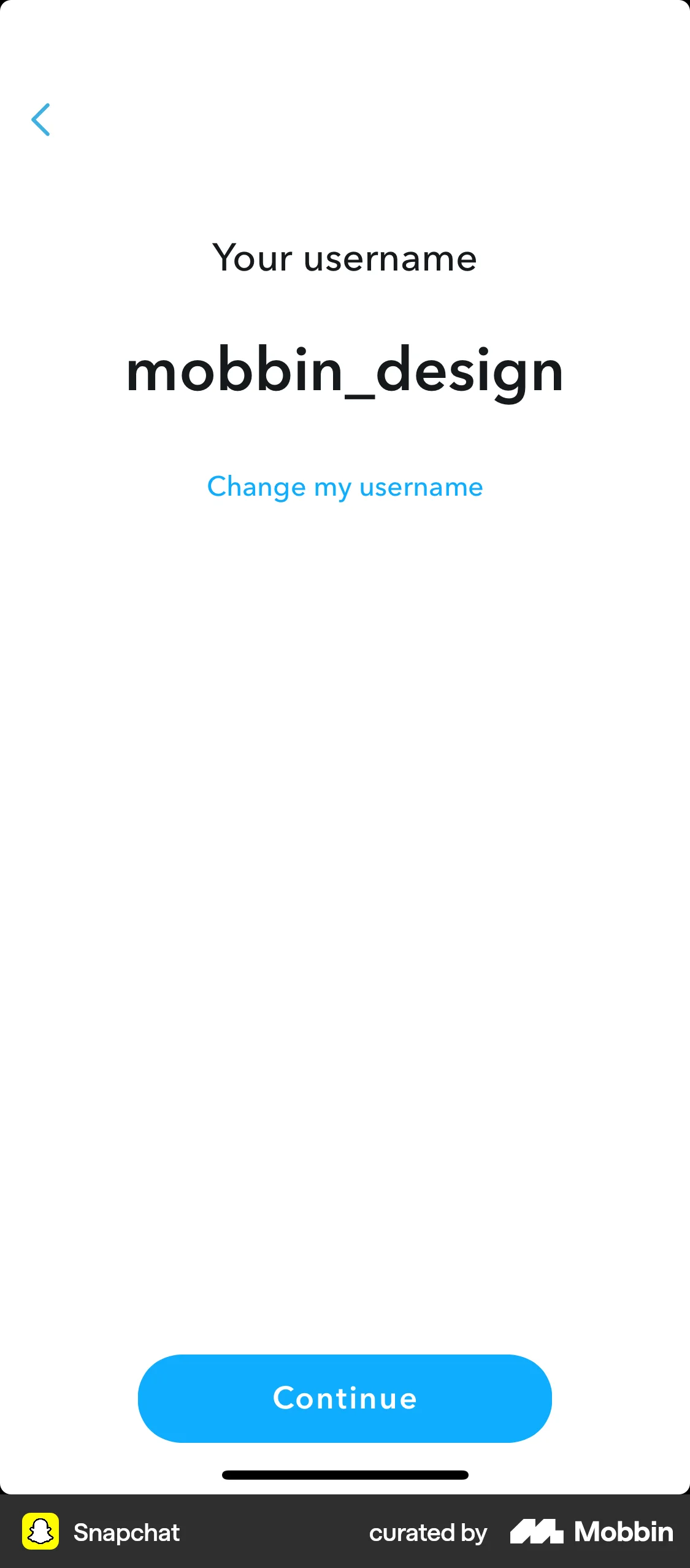Tap the blue left-pointing navigation arrow
690x1568 pixels.
coord(40,119)
